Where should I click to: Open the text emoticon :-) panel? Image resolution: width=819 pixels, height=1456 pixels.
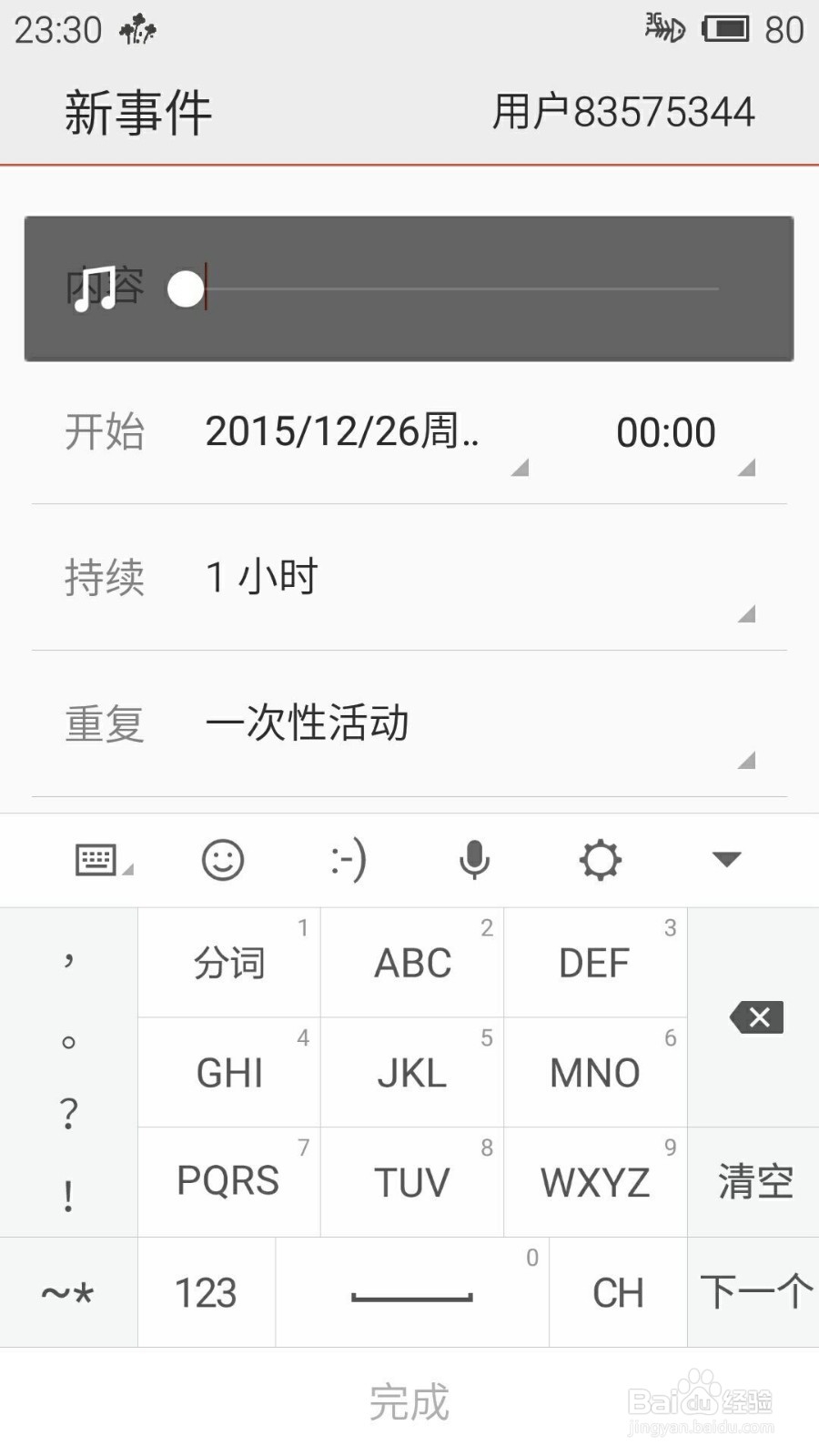tap(349, 859)
